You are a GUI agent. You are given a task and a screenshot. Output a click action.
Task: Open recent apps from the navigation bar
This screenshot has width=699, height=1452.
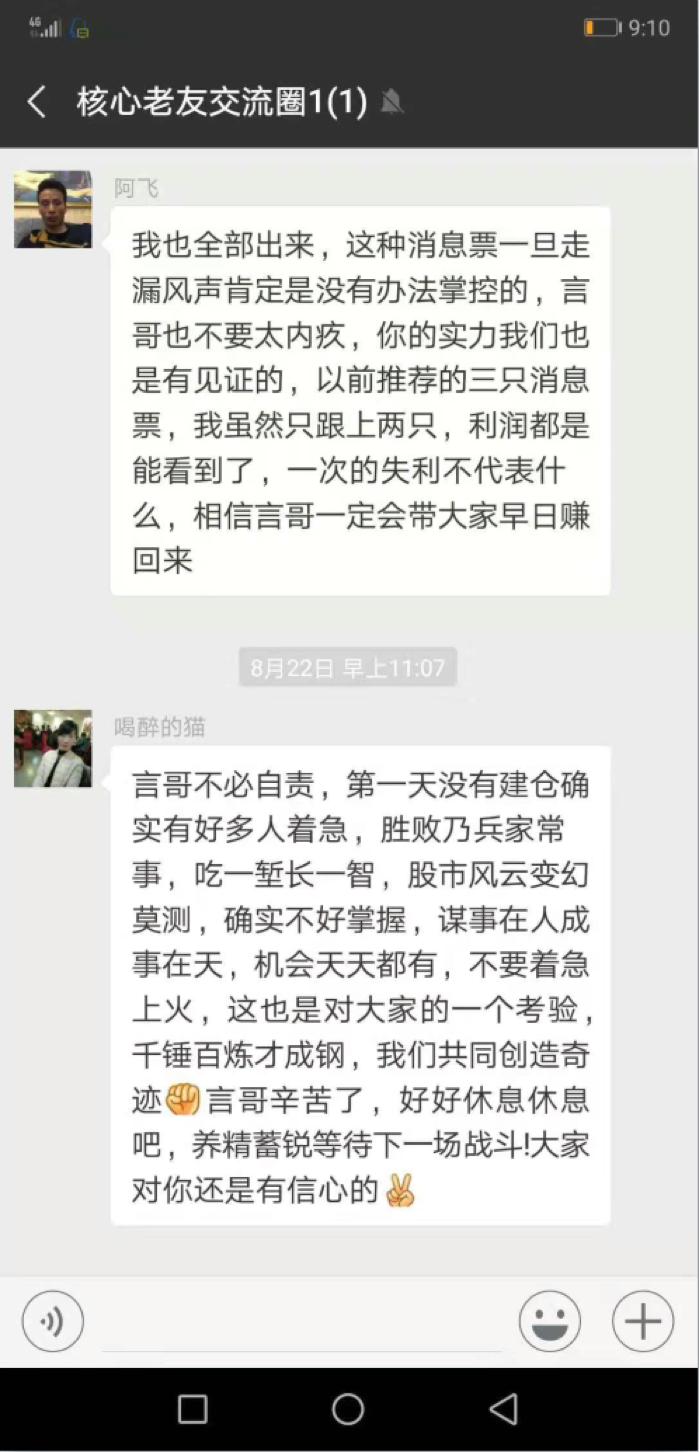192,1409
